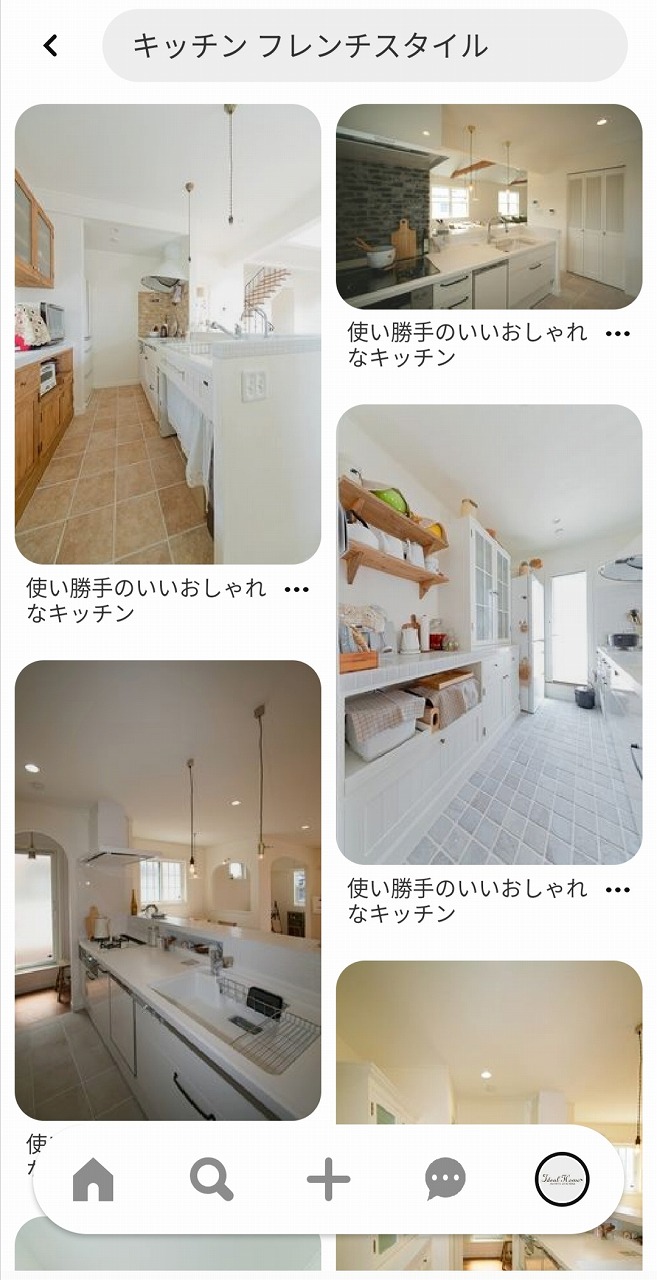The width and height of the screenshot is (657, 1280).
Task: Go back using the top arrow
Action: click(51, 46)
